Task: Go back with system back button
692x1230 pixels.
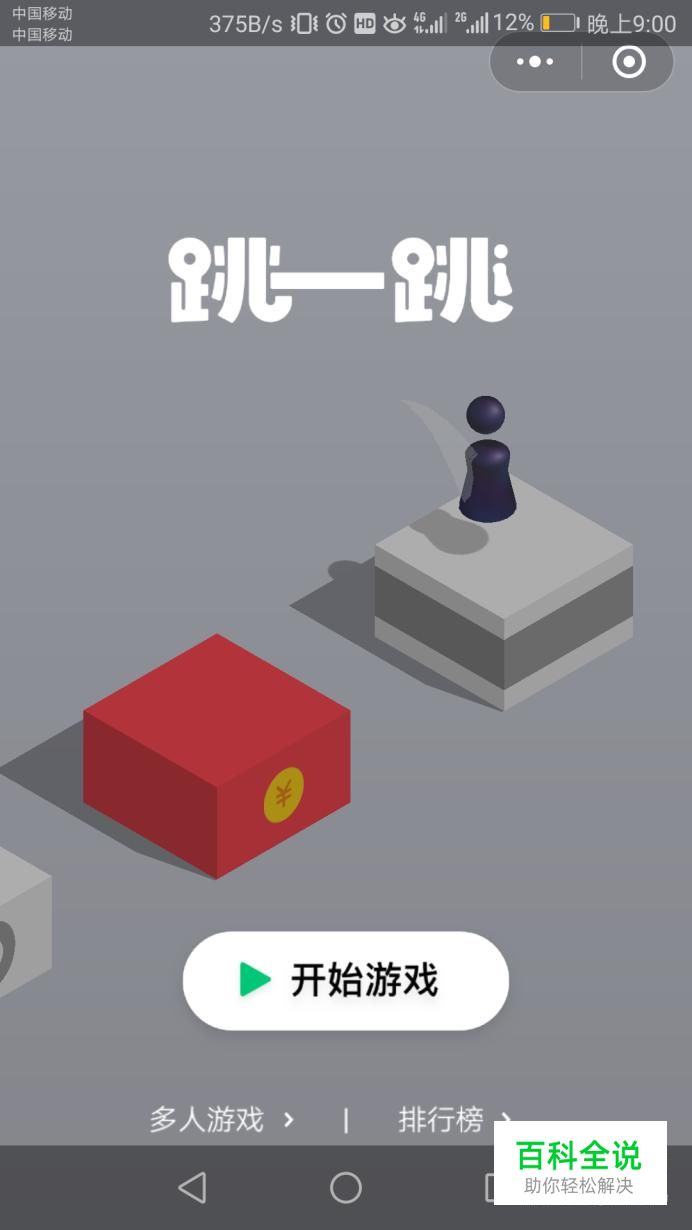Action: [192, 1187]
